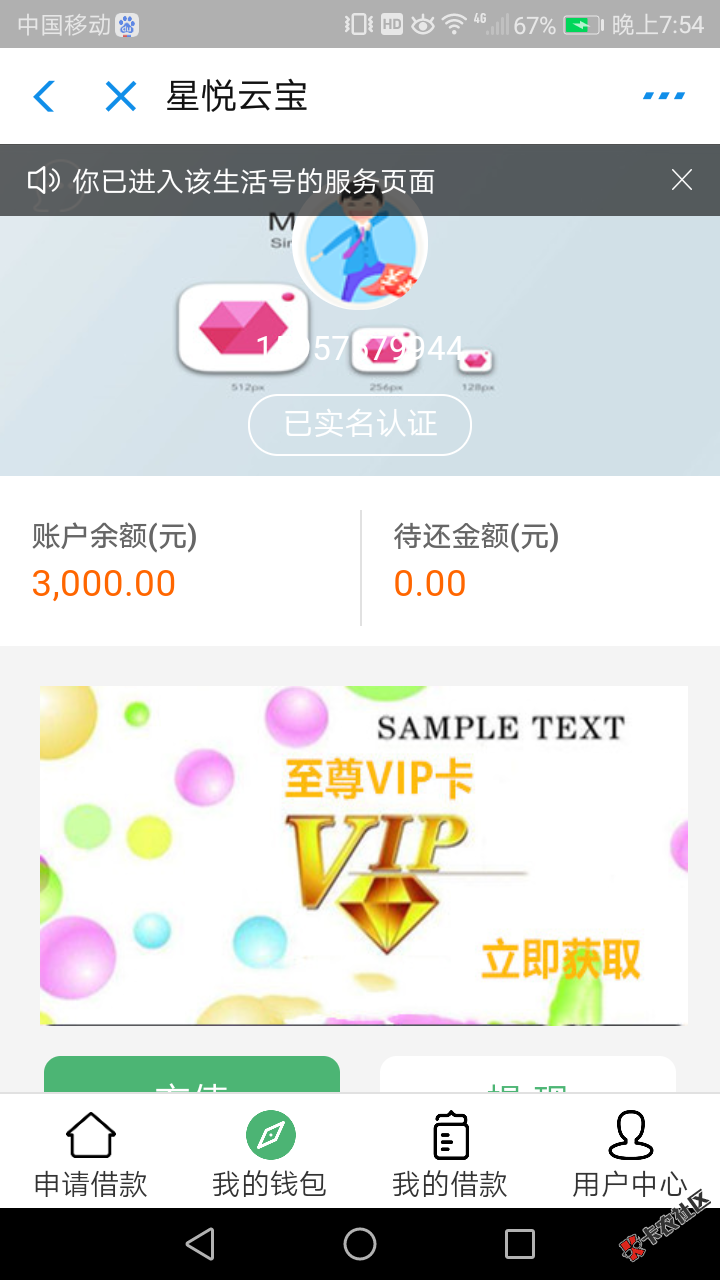Switch to the 申请借款 tab
Screen dimensions: 720x1280
coord(90,1153)
